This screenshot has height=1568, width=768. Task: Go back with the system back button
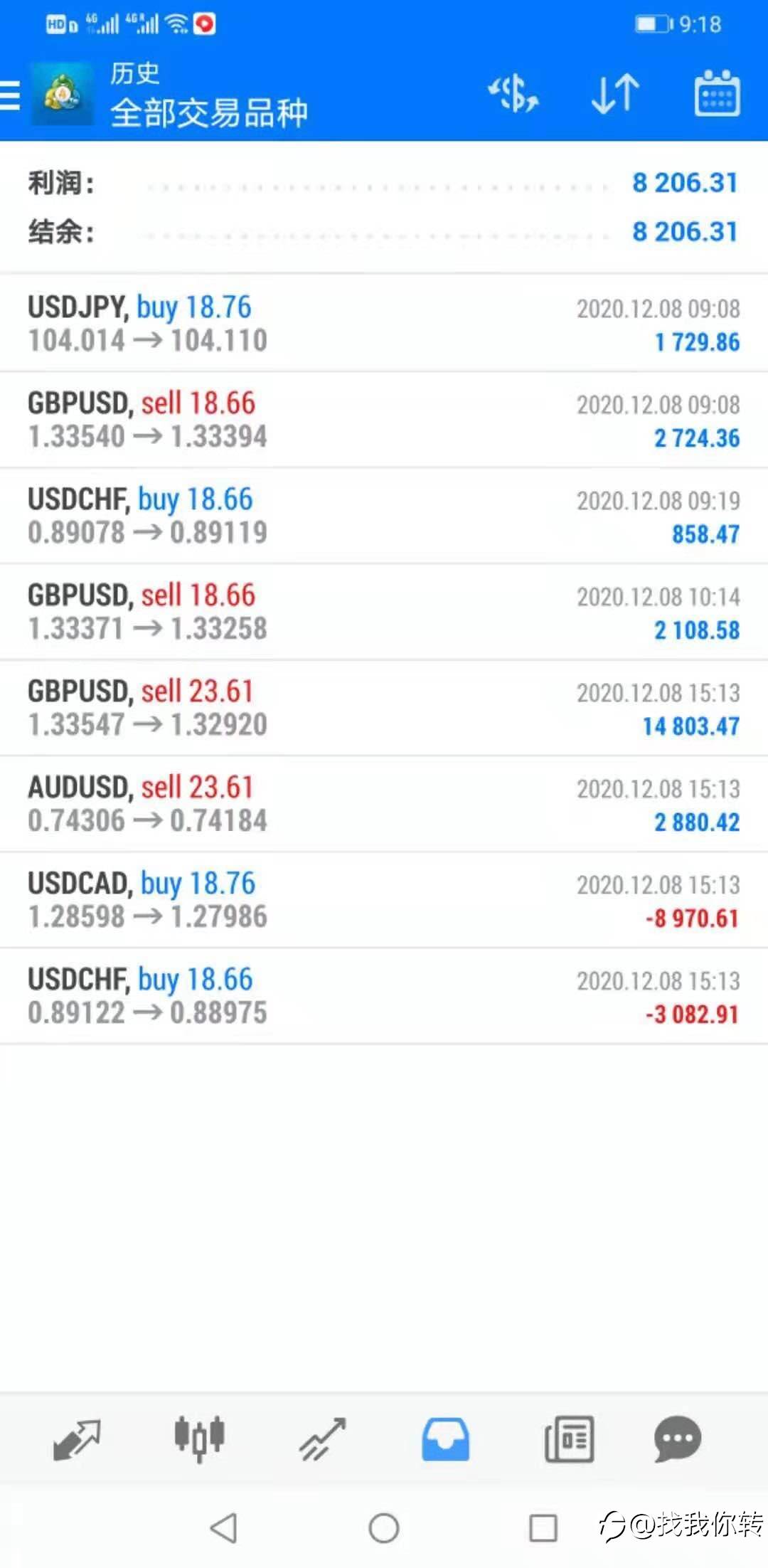click(x=224, y=1527)
